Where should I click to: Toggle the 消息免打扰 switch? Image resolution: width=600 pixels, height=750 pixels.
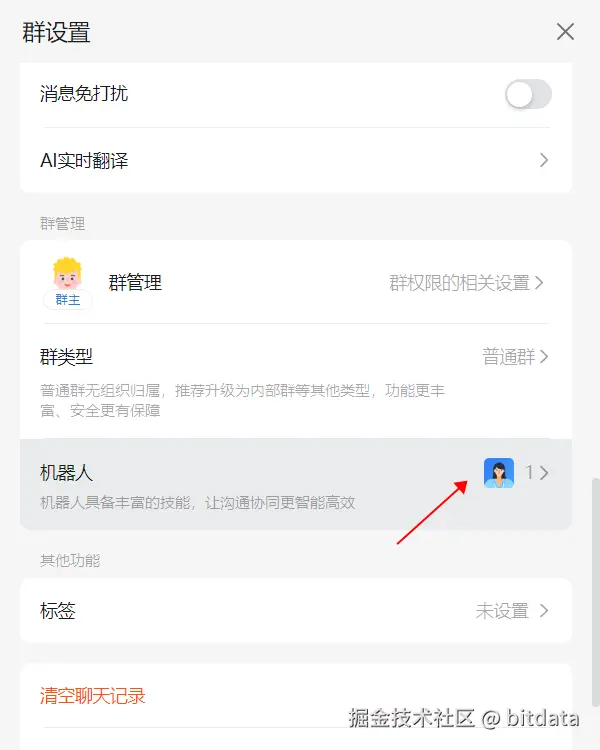click(528, 95)
